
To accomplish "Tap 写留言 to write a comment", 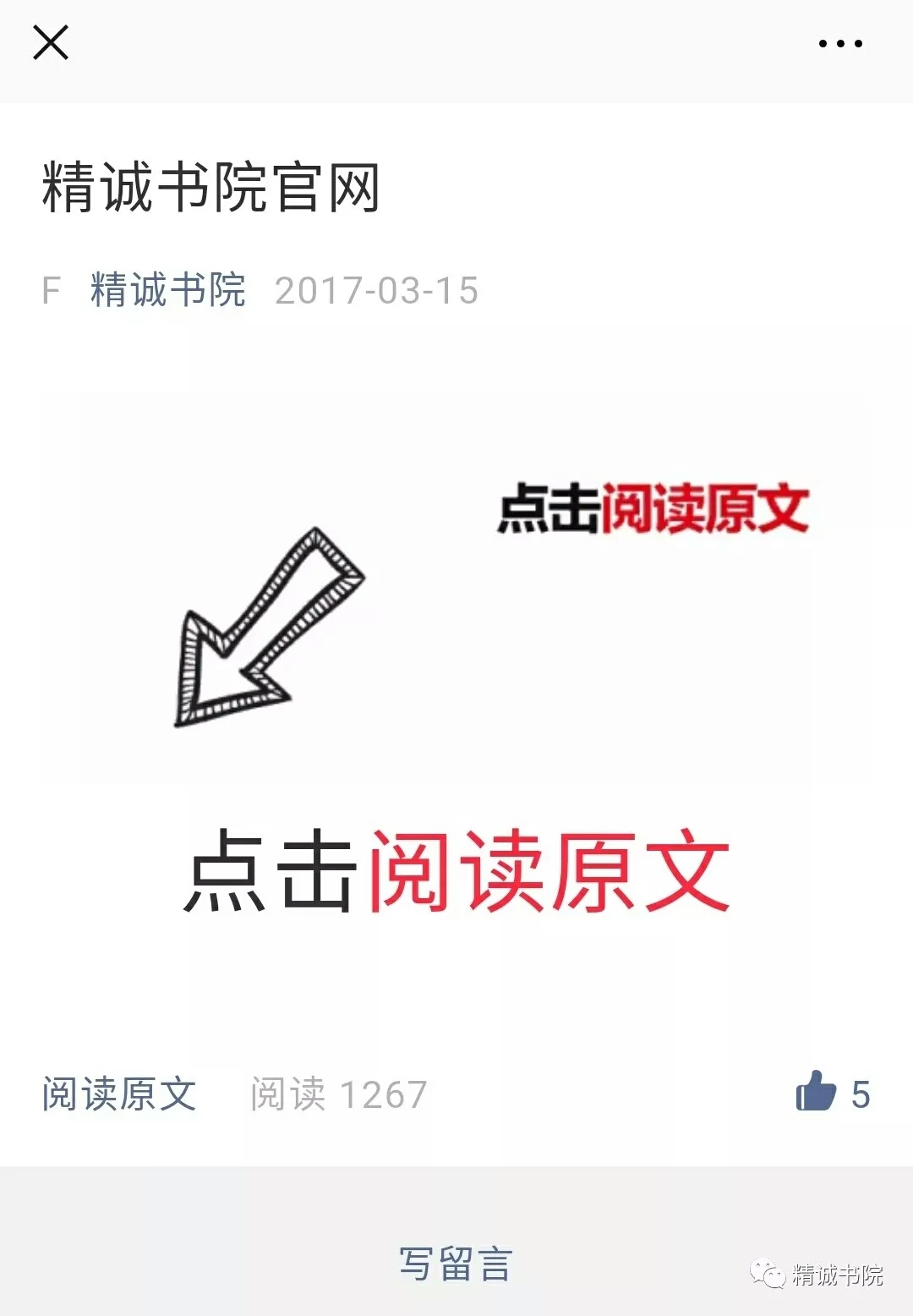I will pyautogui.click(x=456, y=1264).
